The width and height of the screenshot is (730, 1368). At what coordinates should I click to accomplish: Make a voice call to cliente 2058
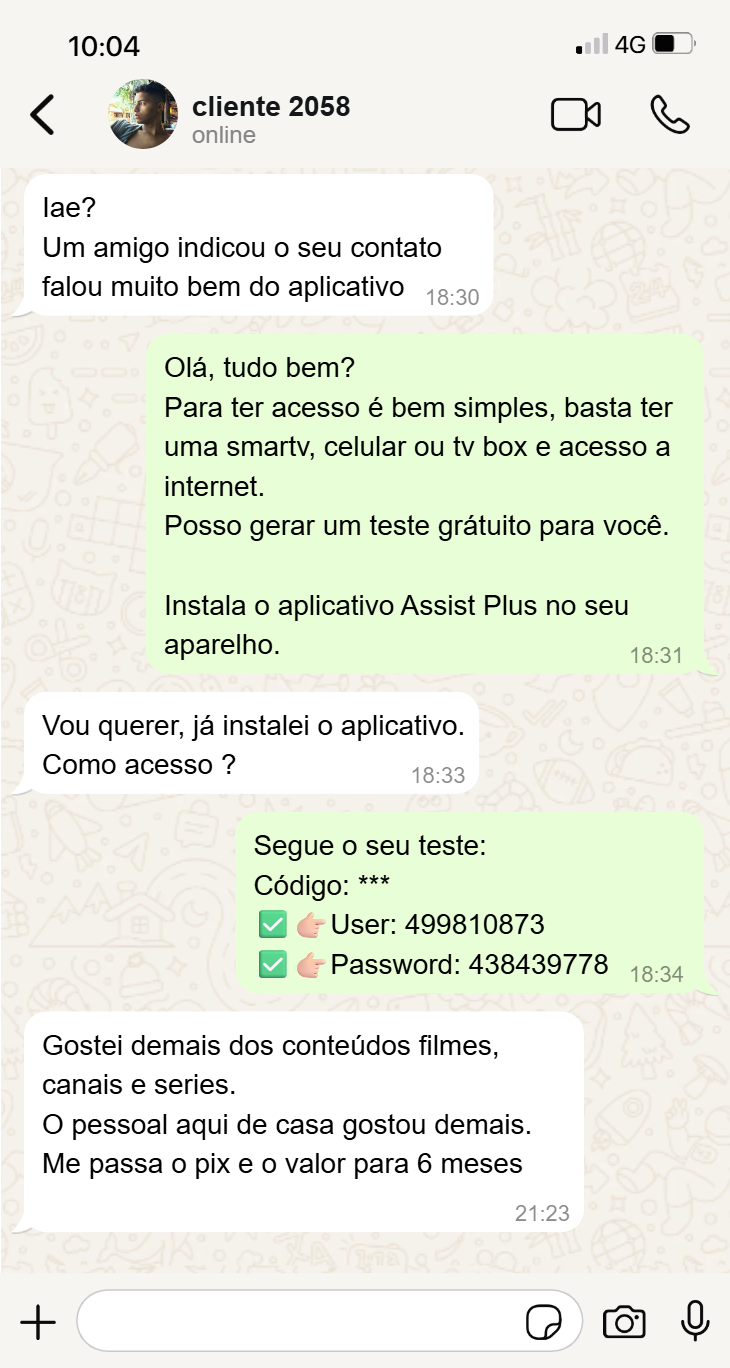point(670,115)
